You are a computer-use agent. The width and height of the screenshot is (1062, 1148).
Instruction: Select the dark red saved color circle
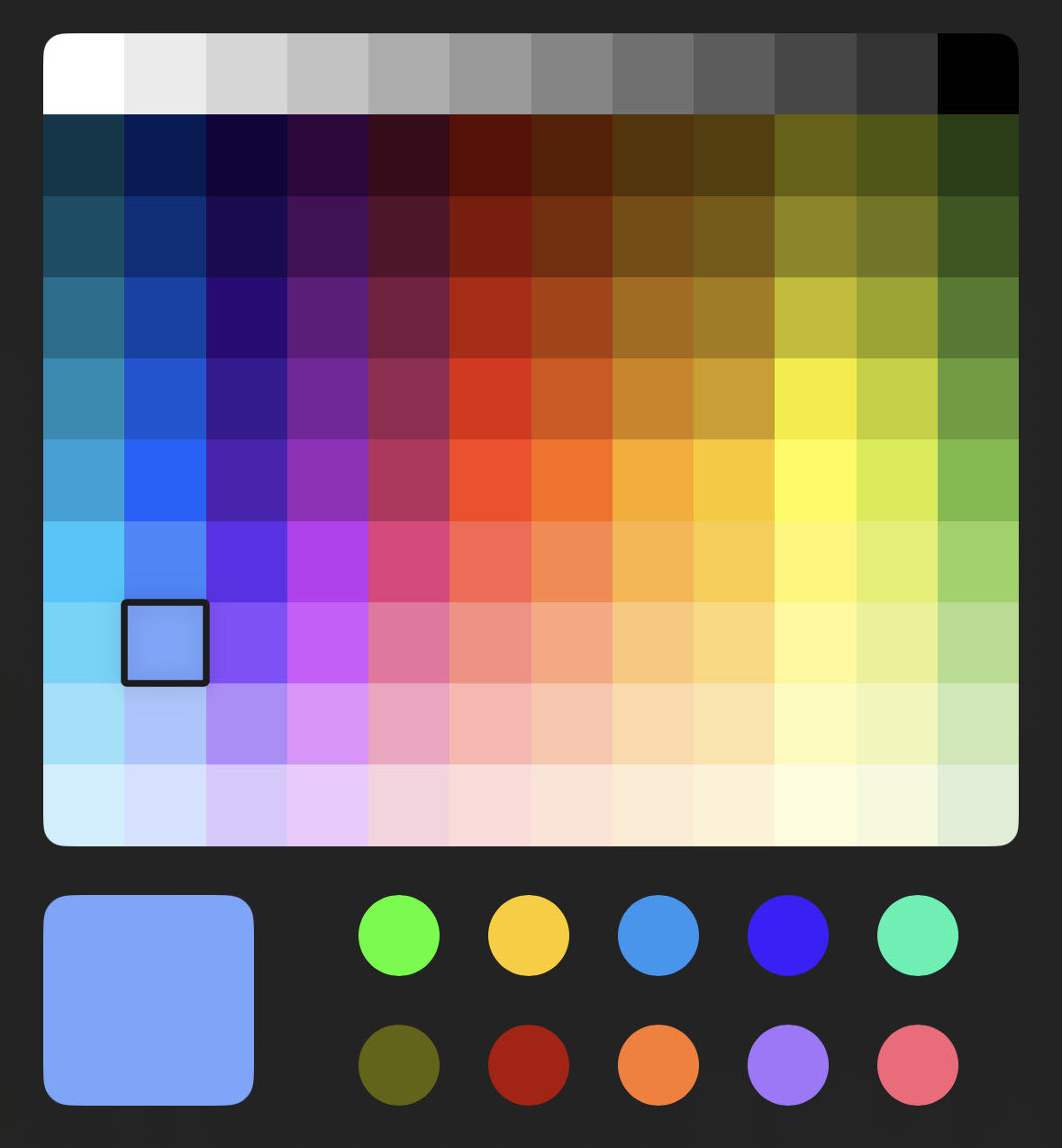point(529,1065)
